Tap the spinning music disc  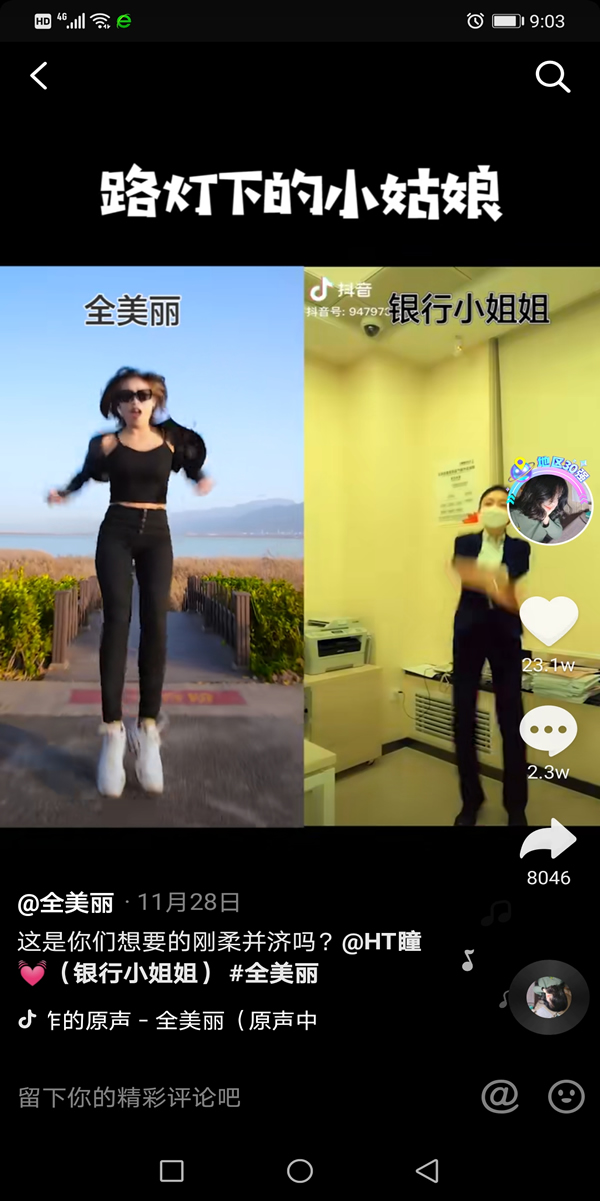549,997
